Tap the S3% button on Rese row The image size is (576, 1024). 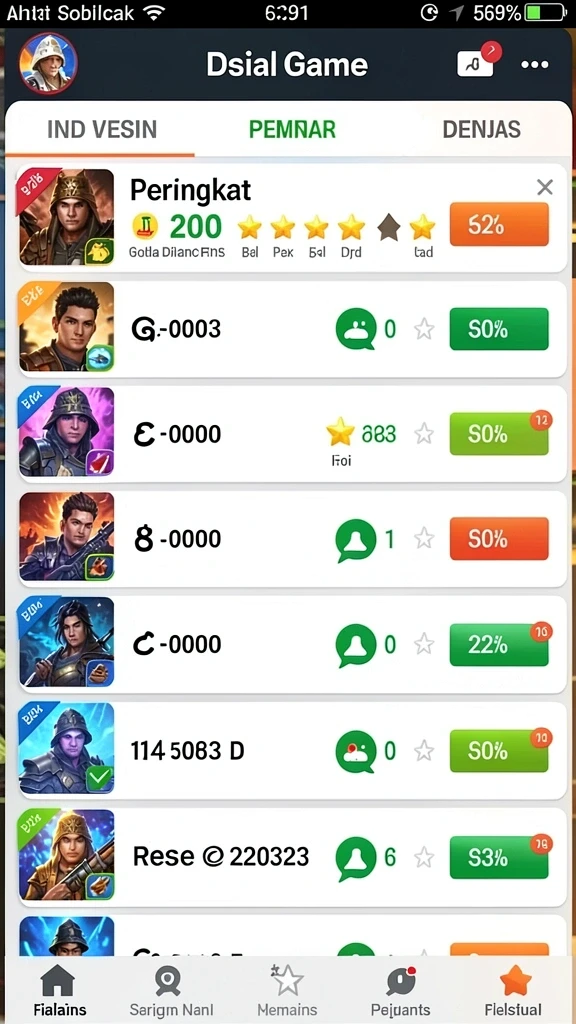point(499,857)
